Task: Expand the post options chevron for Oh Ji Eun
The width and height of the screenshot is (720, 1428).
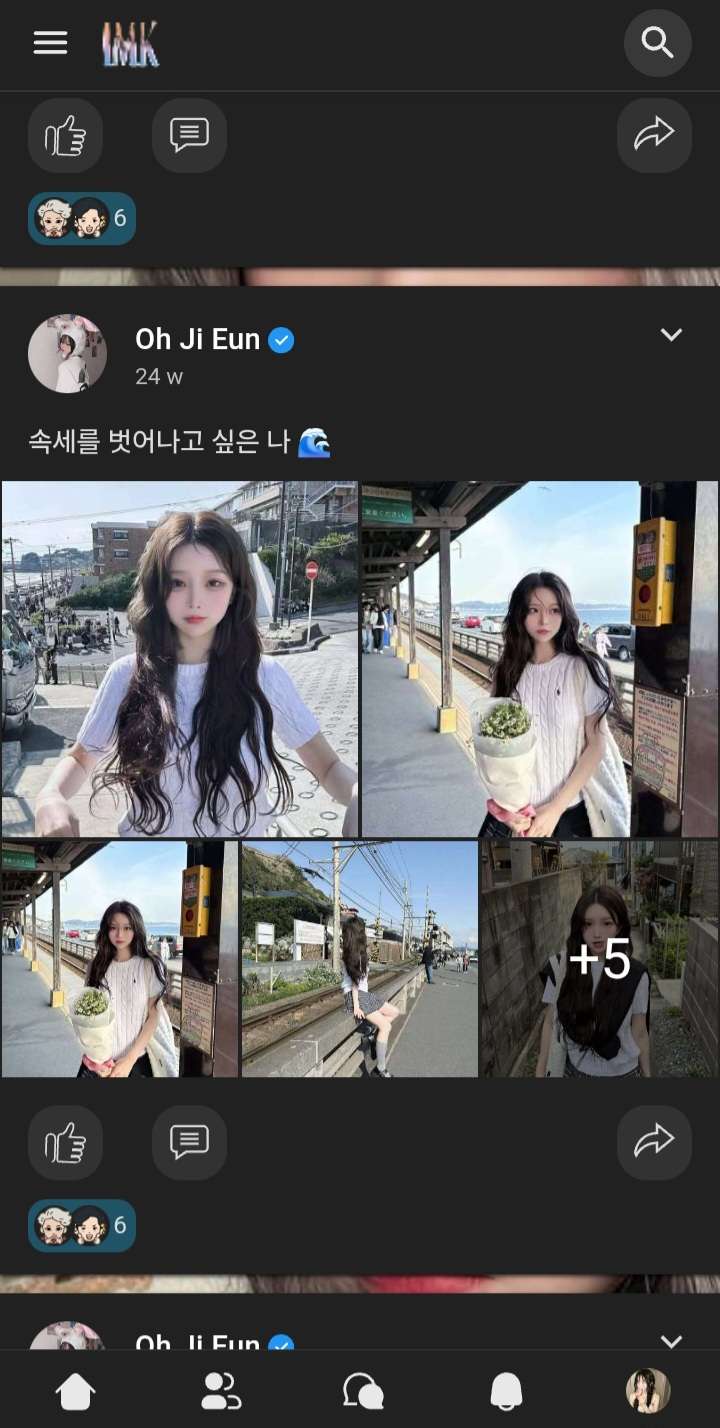Action: [671, 336]
